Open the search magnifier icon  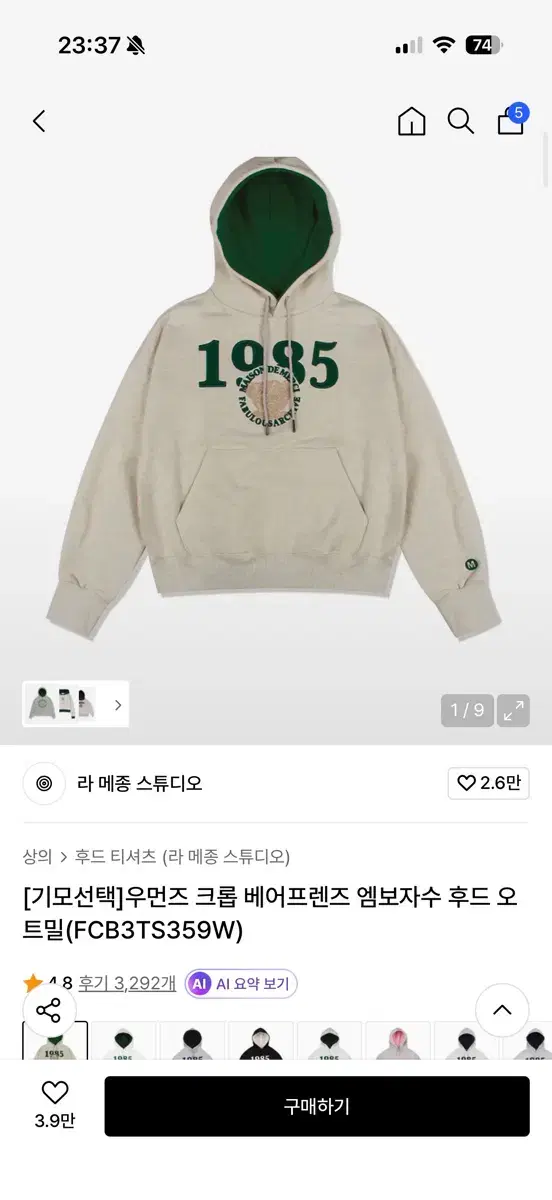[461, 122]
